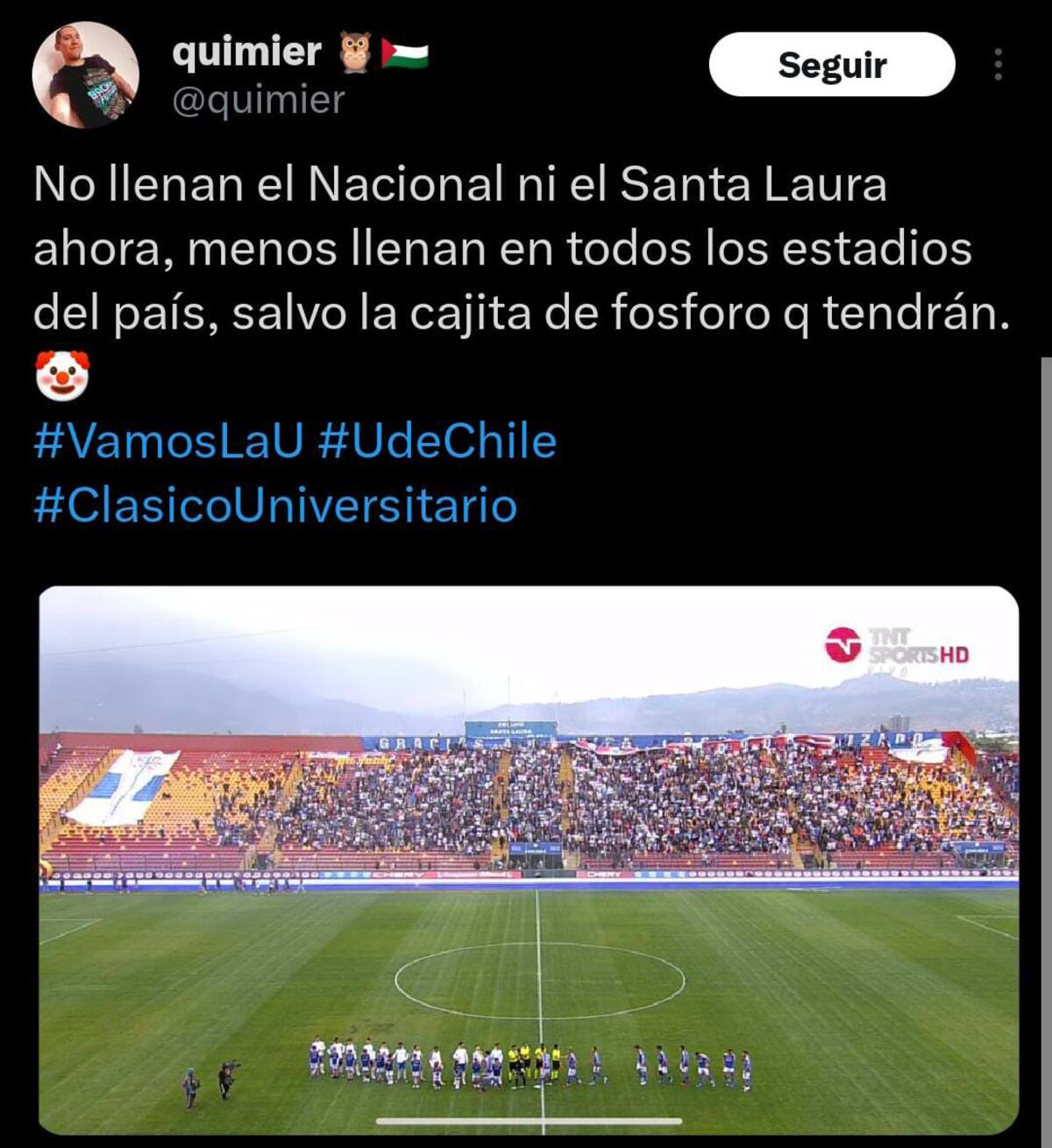Viewport: 1052px width, 1148px height.
Task: Open the #UdeChile hashtag
Action: pyautogui.click(x=437, y=441)
